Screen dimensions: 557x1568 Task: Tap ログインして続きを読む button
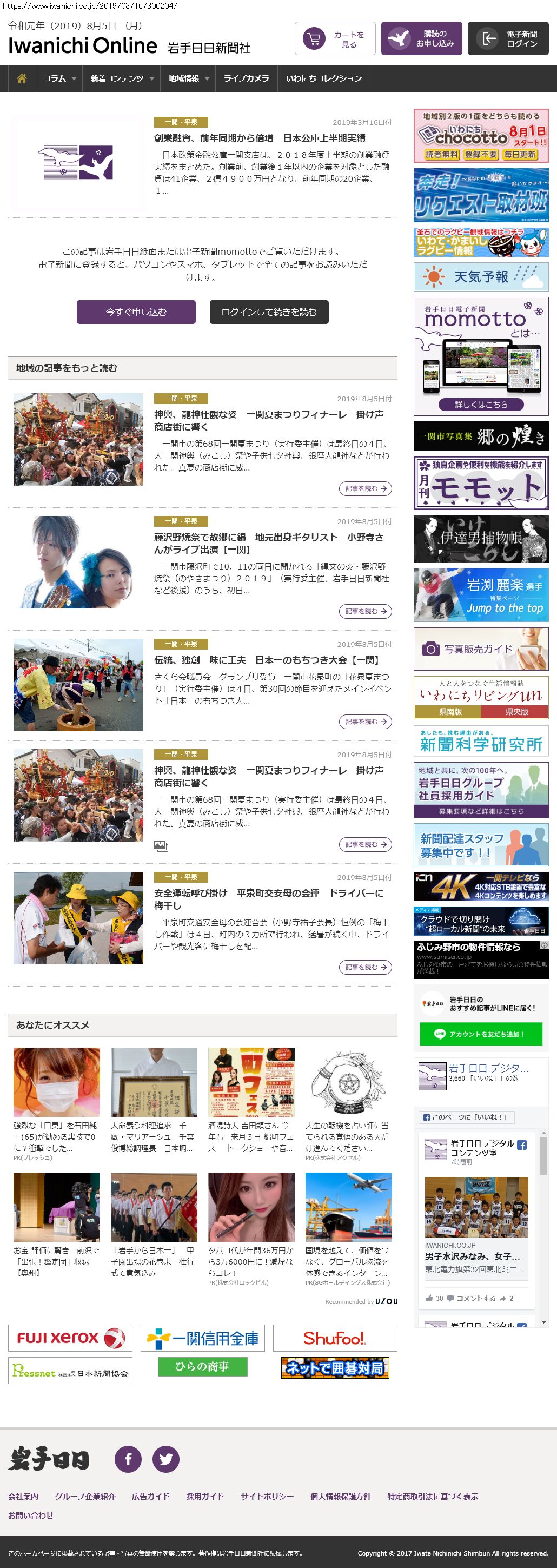pyautogui.click(x=269, y=312)
